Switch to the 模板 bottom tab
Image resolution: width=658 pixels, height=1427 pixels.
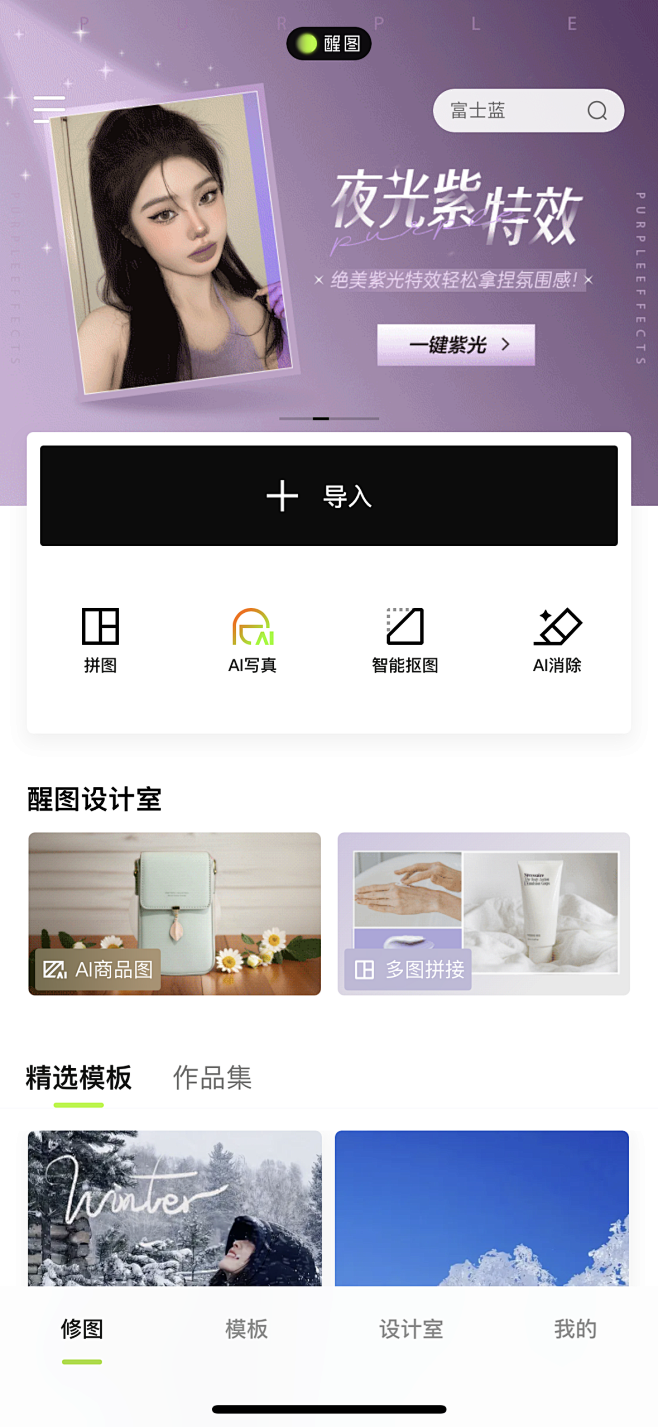246,1329
